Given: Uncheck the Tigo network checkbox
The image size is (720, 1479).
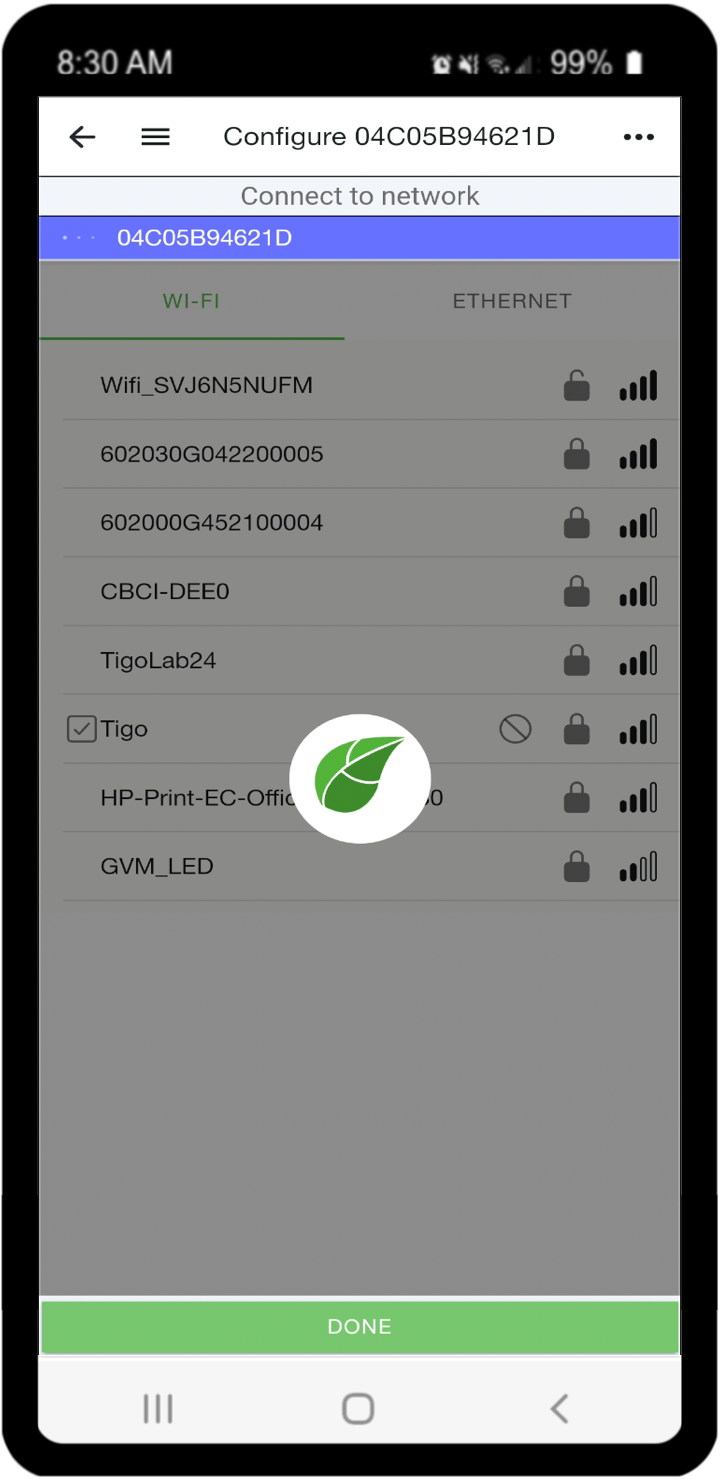Looking at the screenshot, I should 81,730.
